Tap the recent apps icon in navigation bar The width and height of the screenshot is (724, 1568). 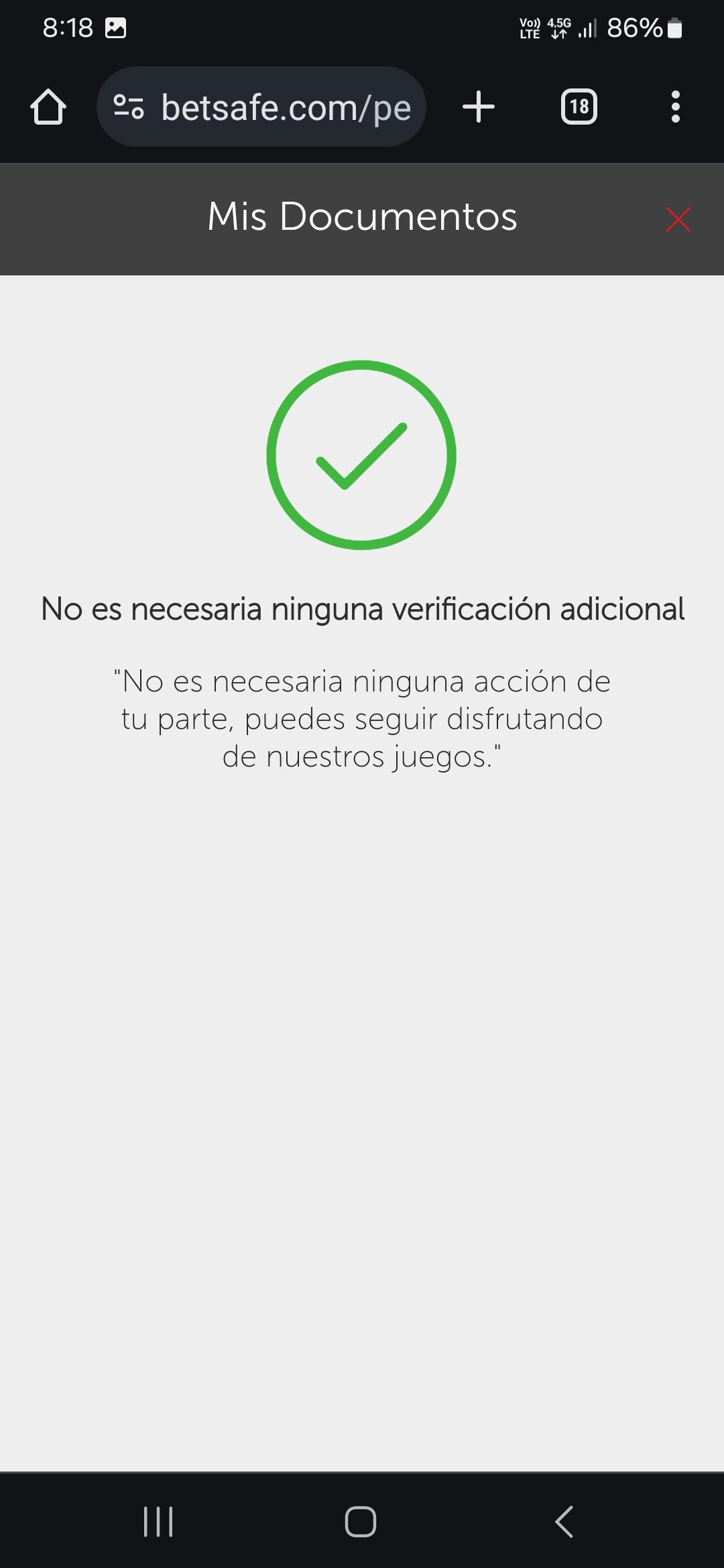pos(159,1521)
